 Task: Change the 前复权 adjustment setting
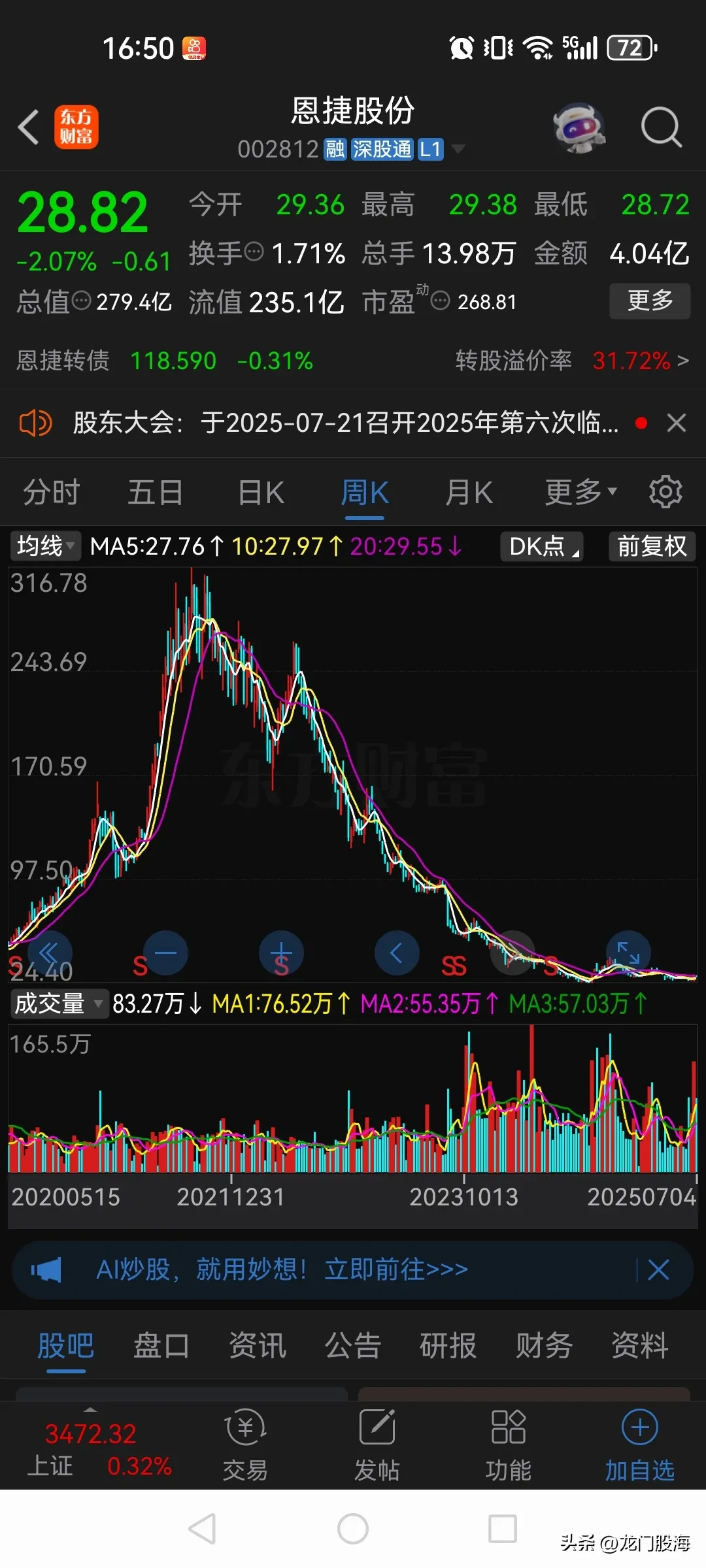pyautogui.click(x=652, y=546)
